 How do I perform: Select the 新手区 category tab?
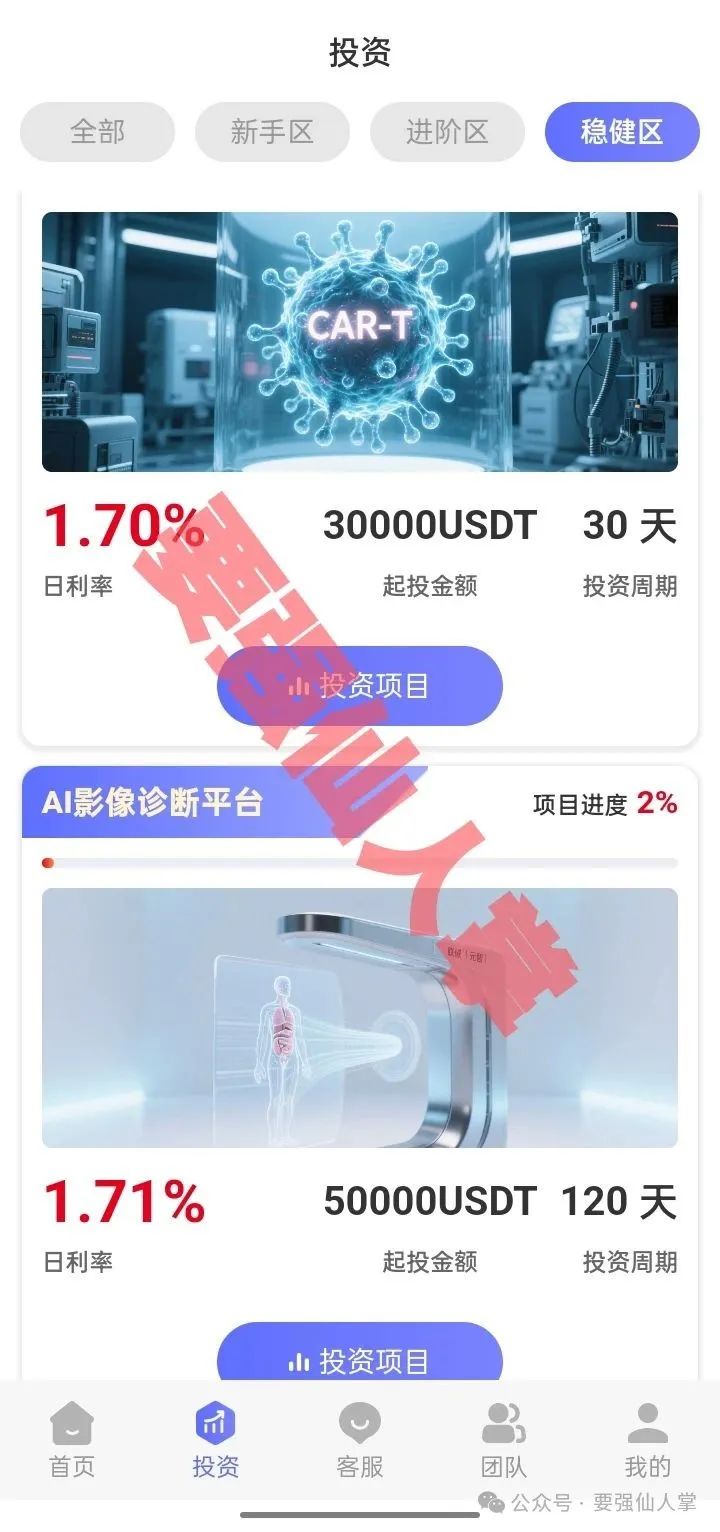point(271,132)
